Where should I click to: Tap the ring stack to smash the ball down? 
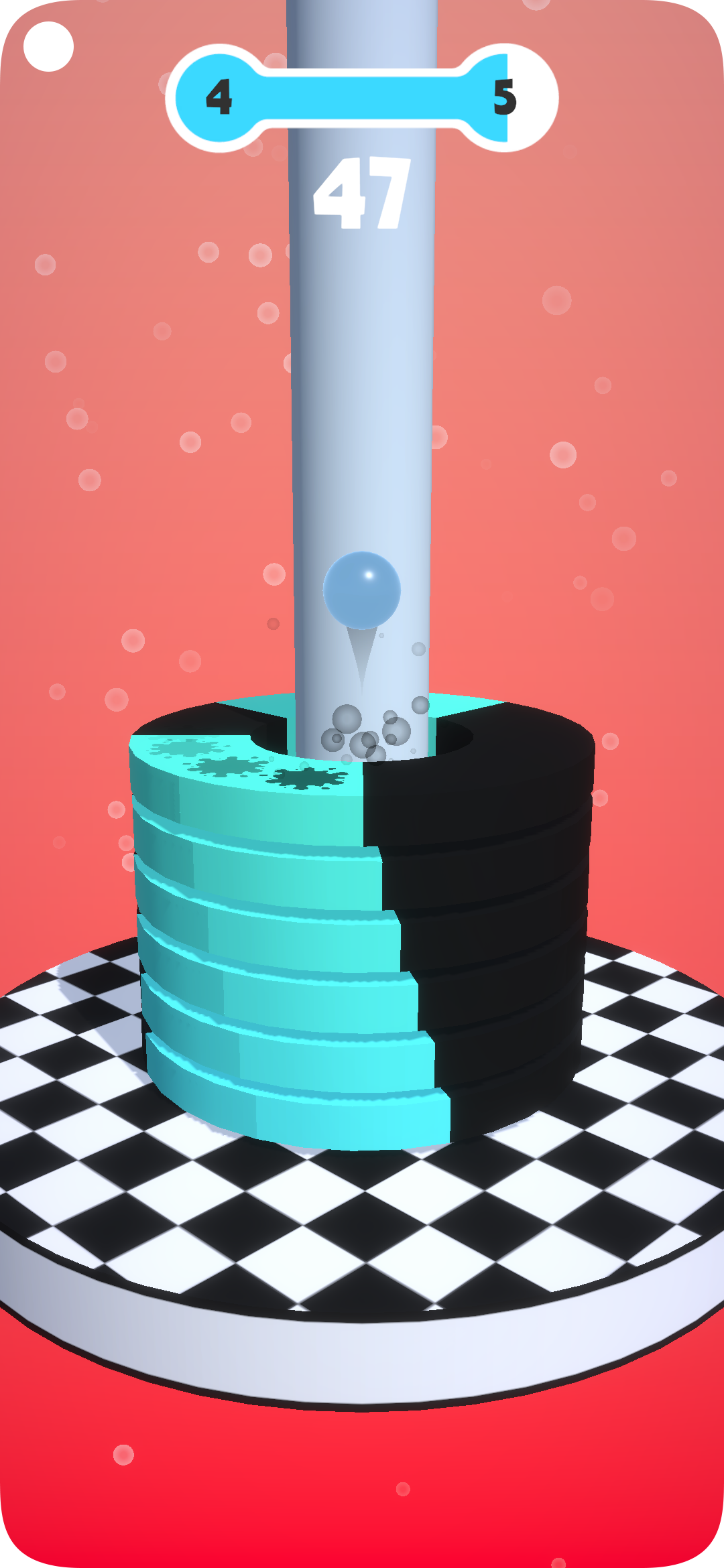(x=362, y=925)
